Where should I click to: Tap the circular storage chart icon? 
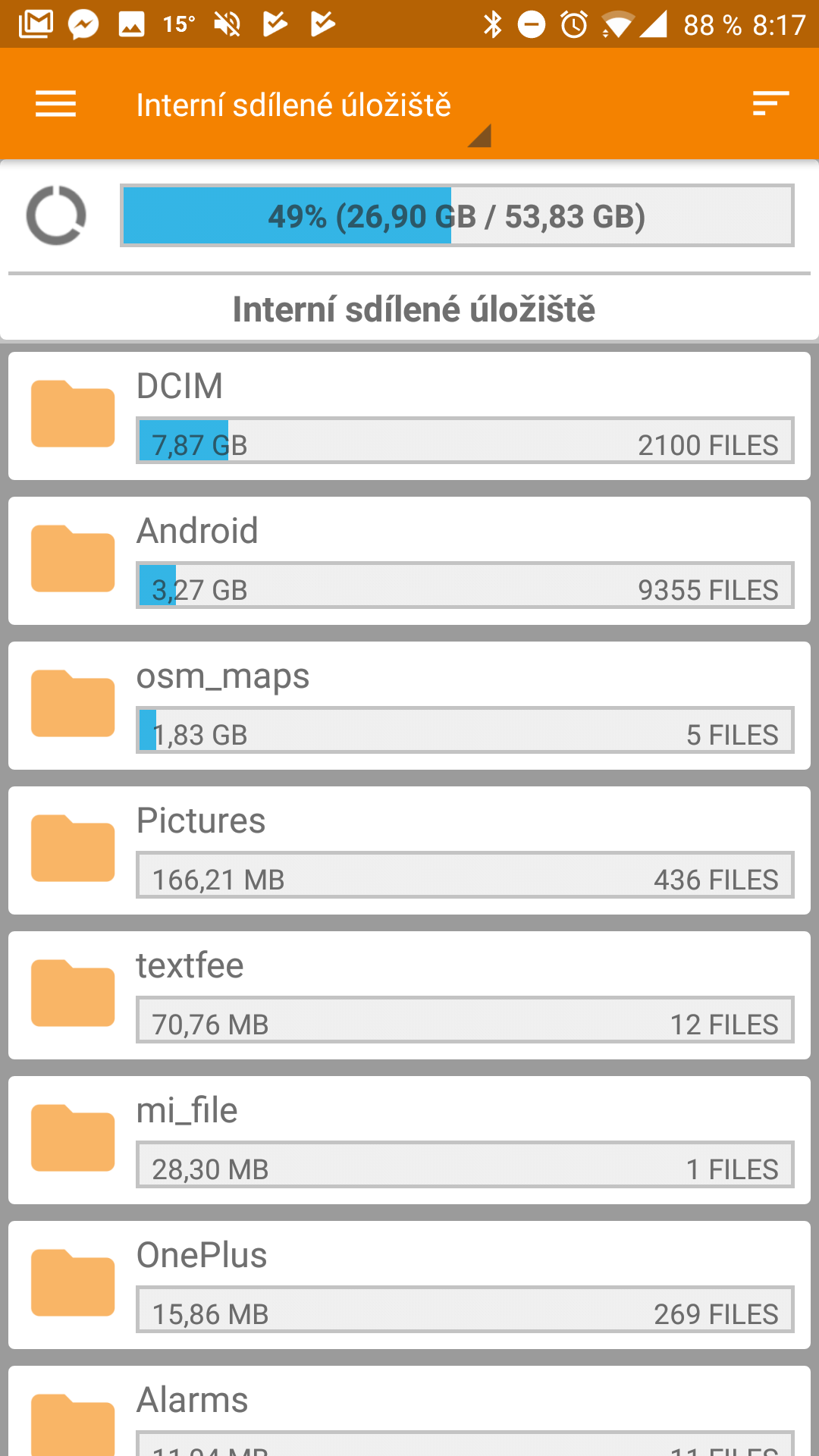(56, 215)
